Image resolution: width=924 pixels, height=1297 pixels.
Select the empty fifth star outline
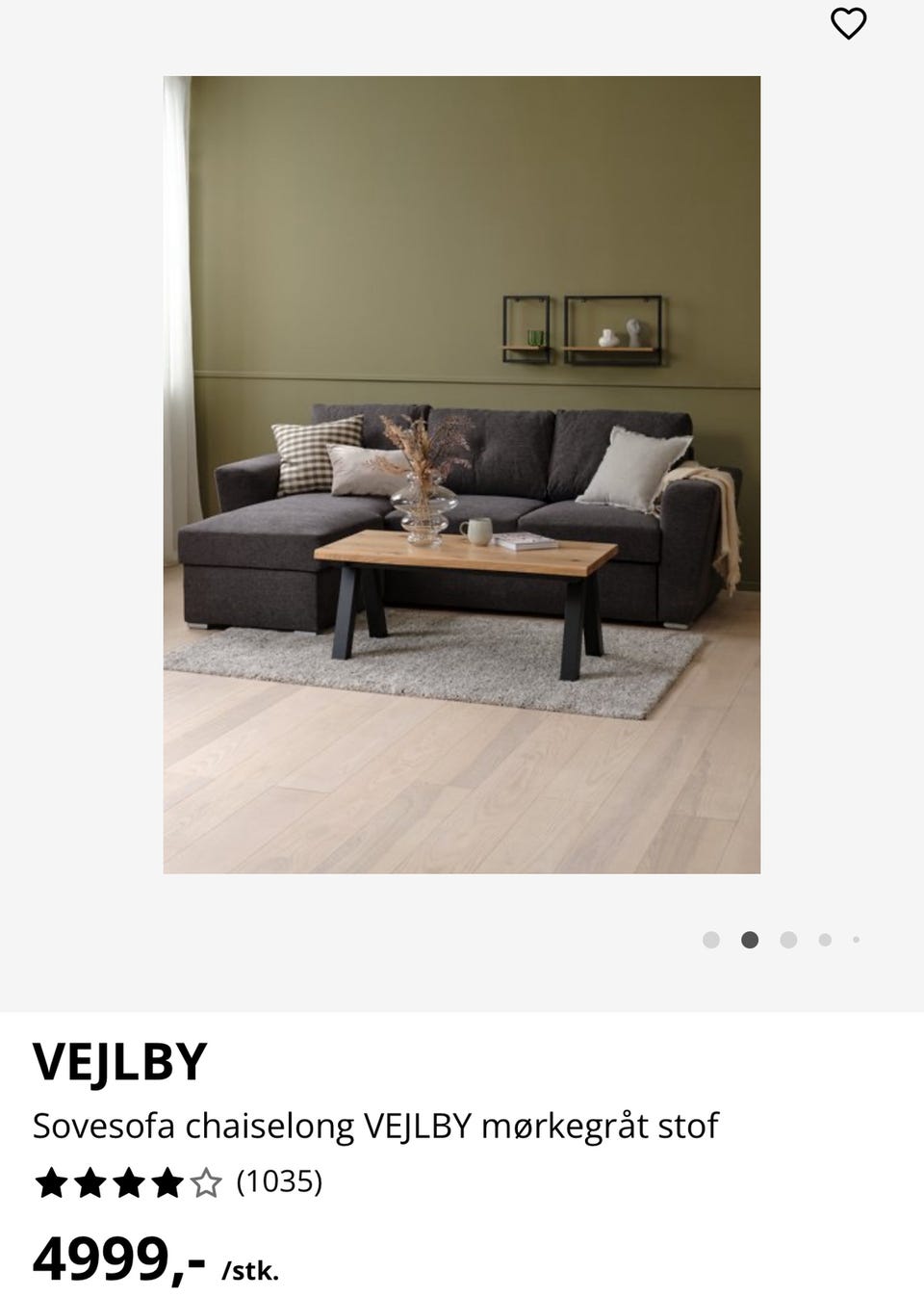click(x=205, y=1183)
